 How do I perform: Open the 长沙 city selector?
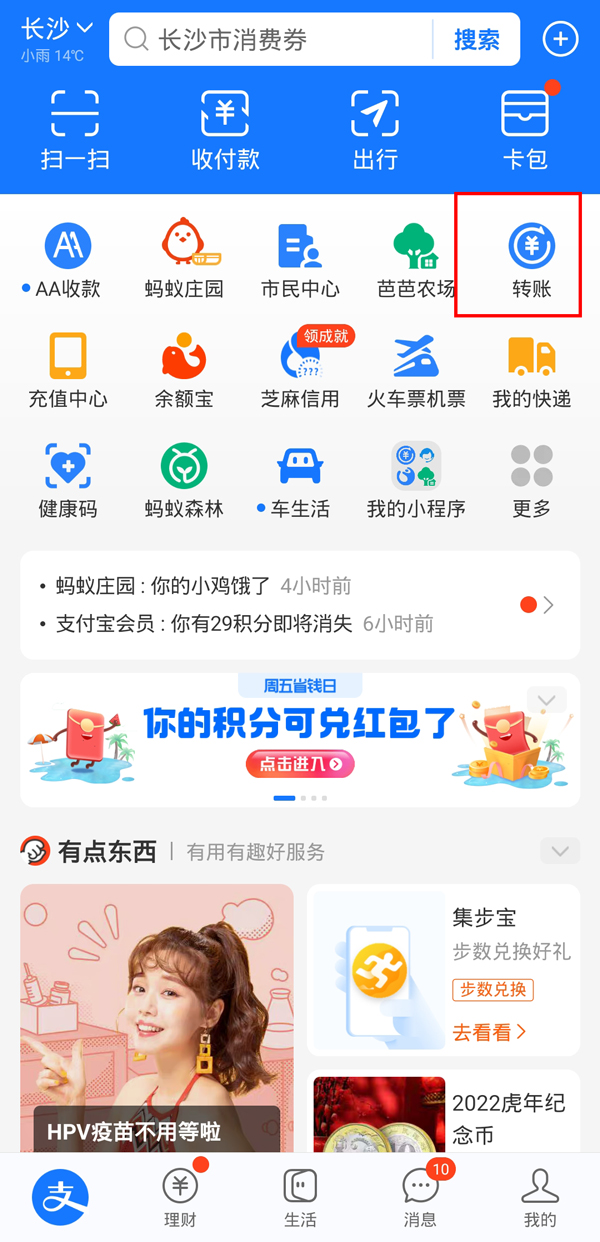point(57,30)
